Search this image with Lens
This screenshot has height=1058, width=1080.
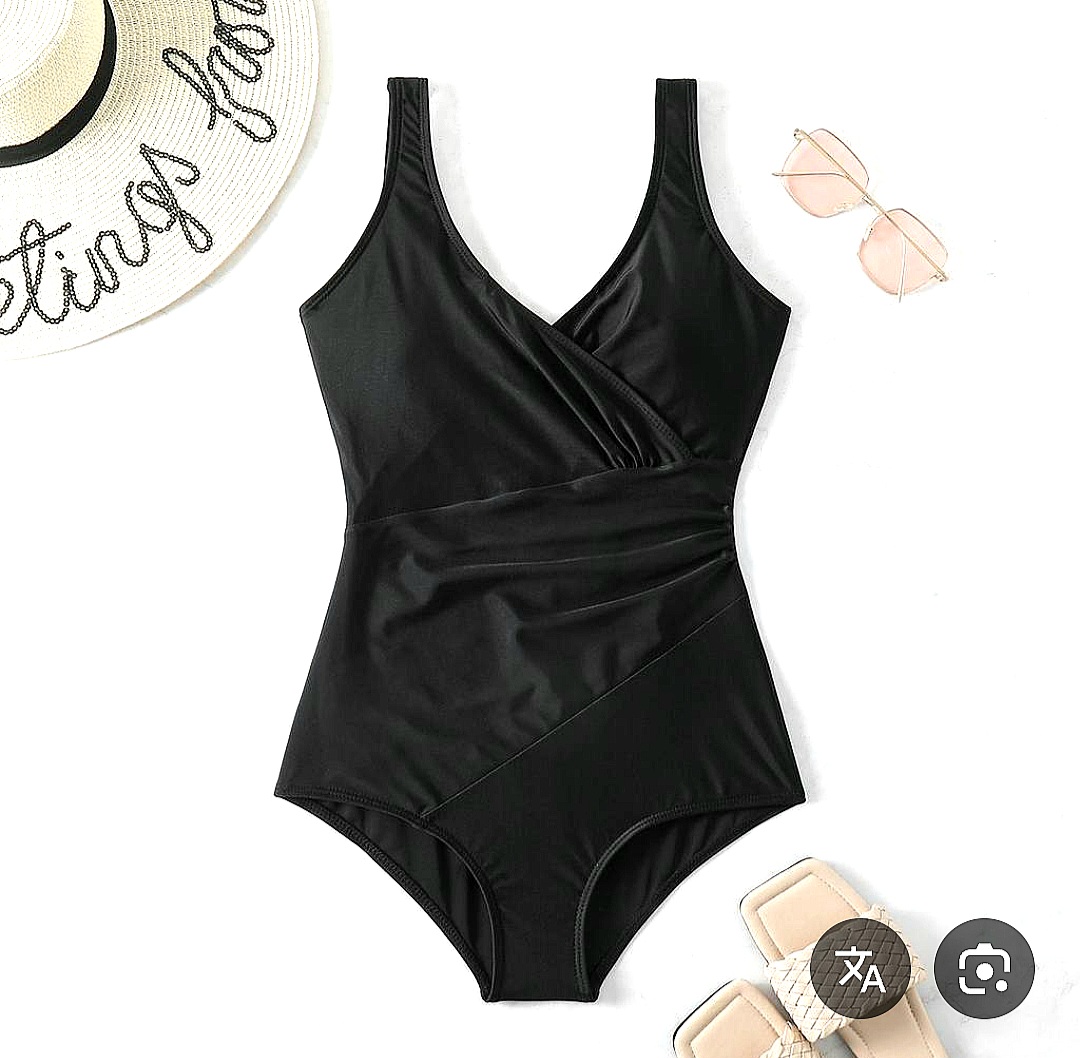point(984,968)
